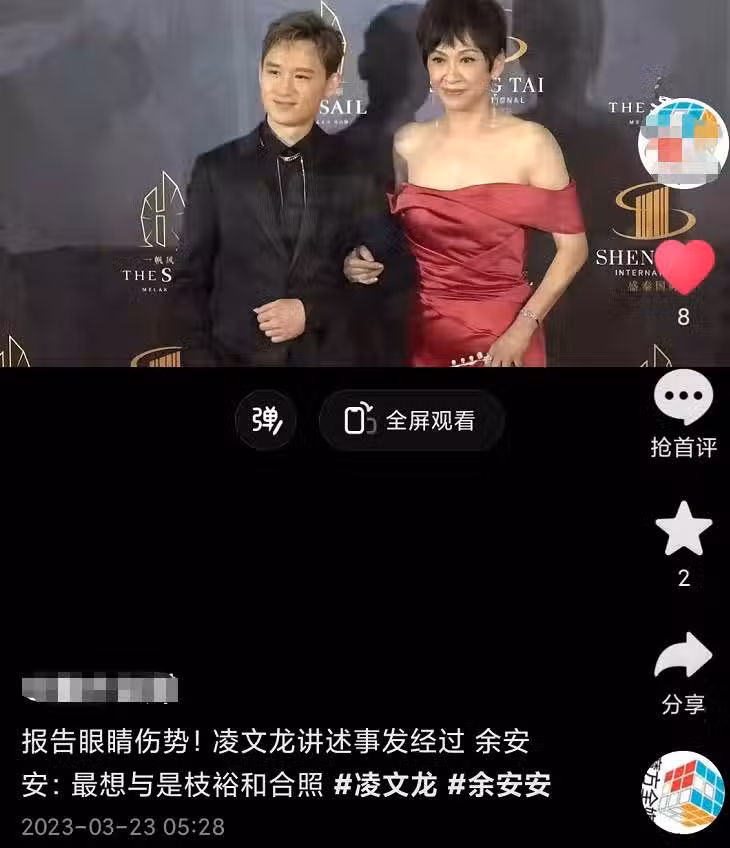
Task: Toggle the 弹 danmaku button
Action: coord(266,421)
